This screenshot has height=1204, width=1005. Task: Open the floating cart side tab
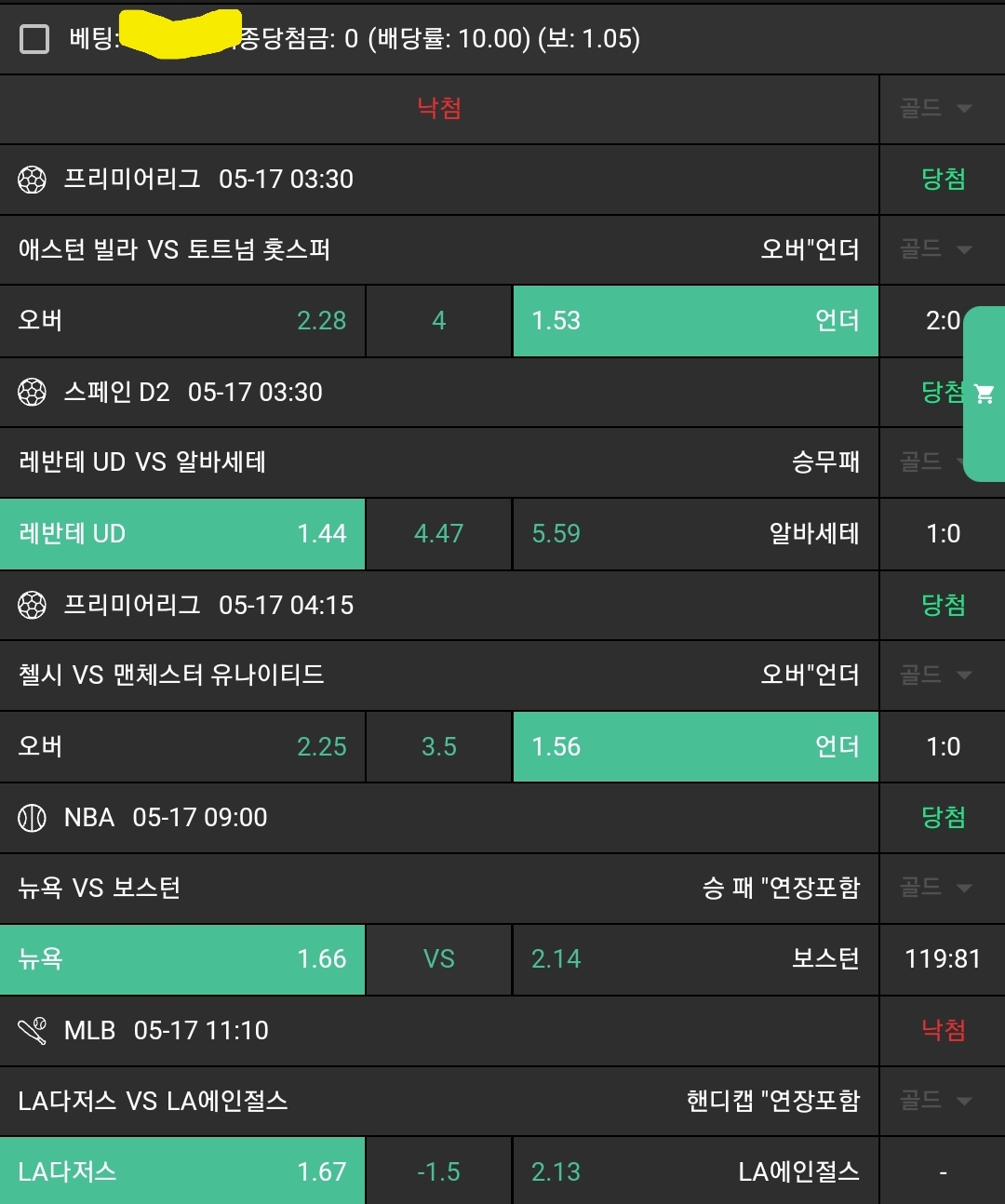coord(985,394)
